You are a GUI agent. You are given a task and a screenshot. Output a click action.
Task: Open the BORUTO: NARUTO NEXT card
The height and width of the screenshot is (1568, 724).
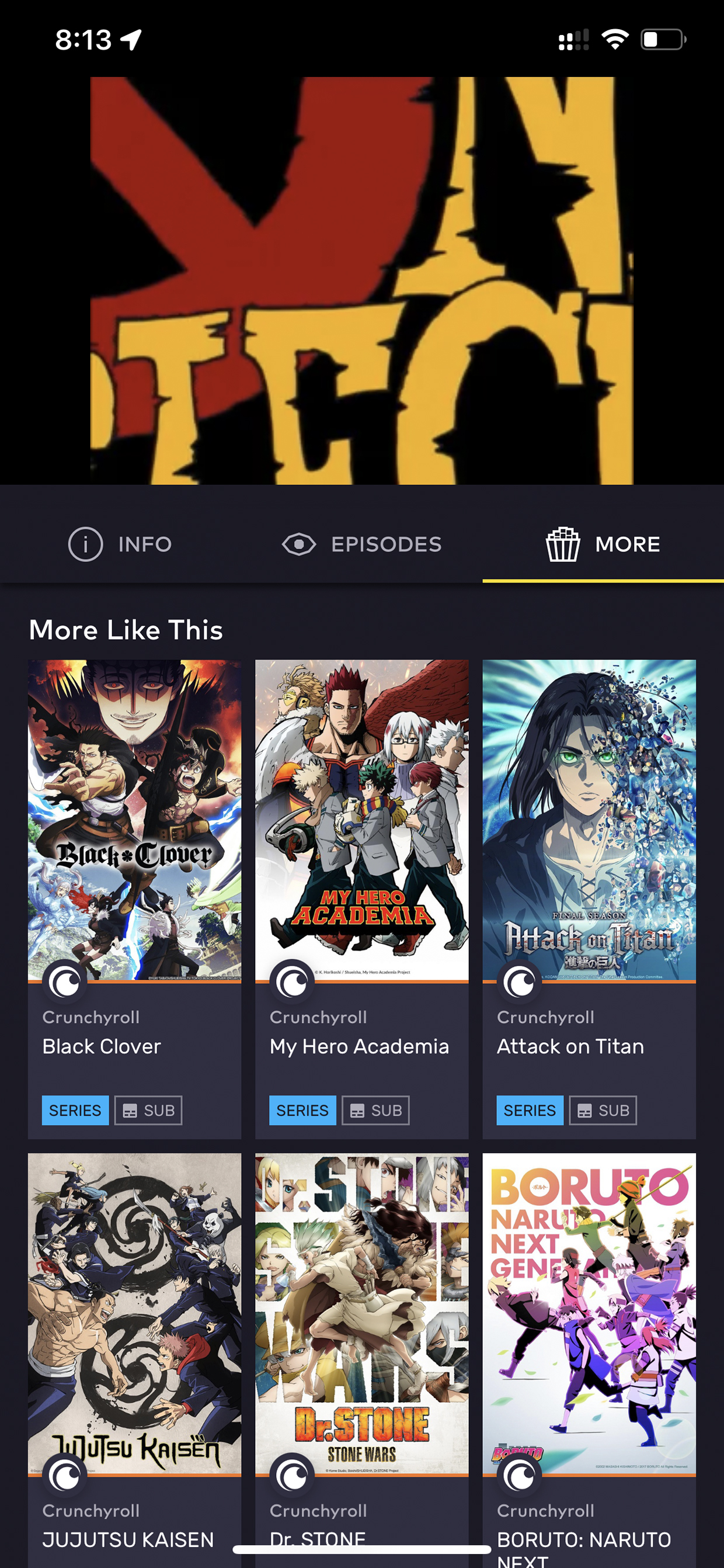click(589, 1361)
